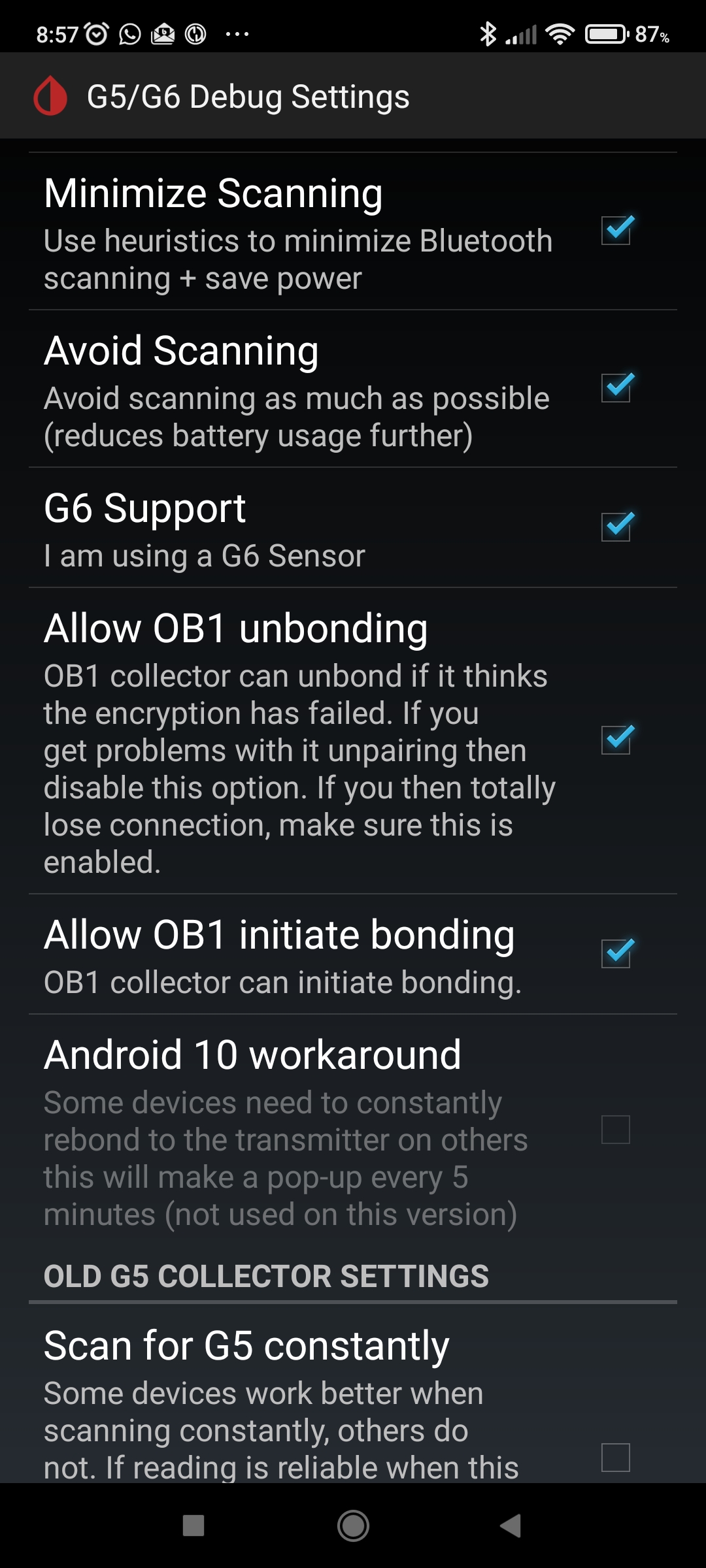Tap the system back button
Image resolution: width=706 pixels, height=1568 pixels.
(x=511, y=1526)
